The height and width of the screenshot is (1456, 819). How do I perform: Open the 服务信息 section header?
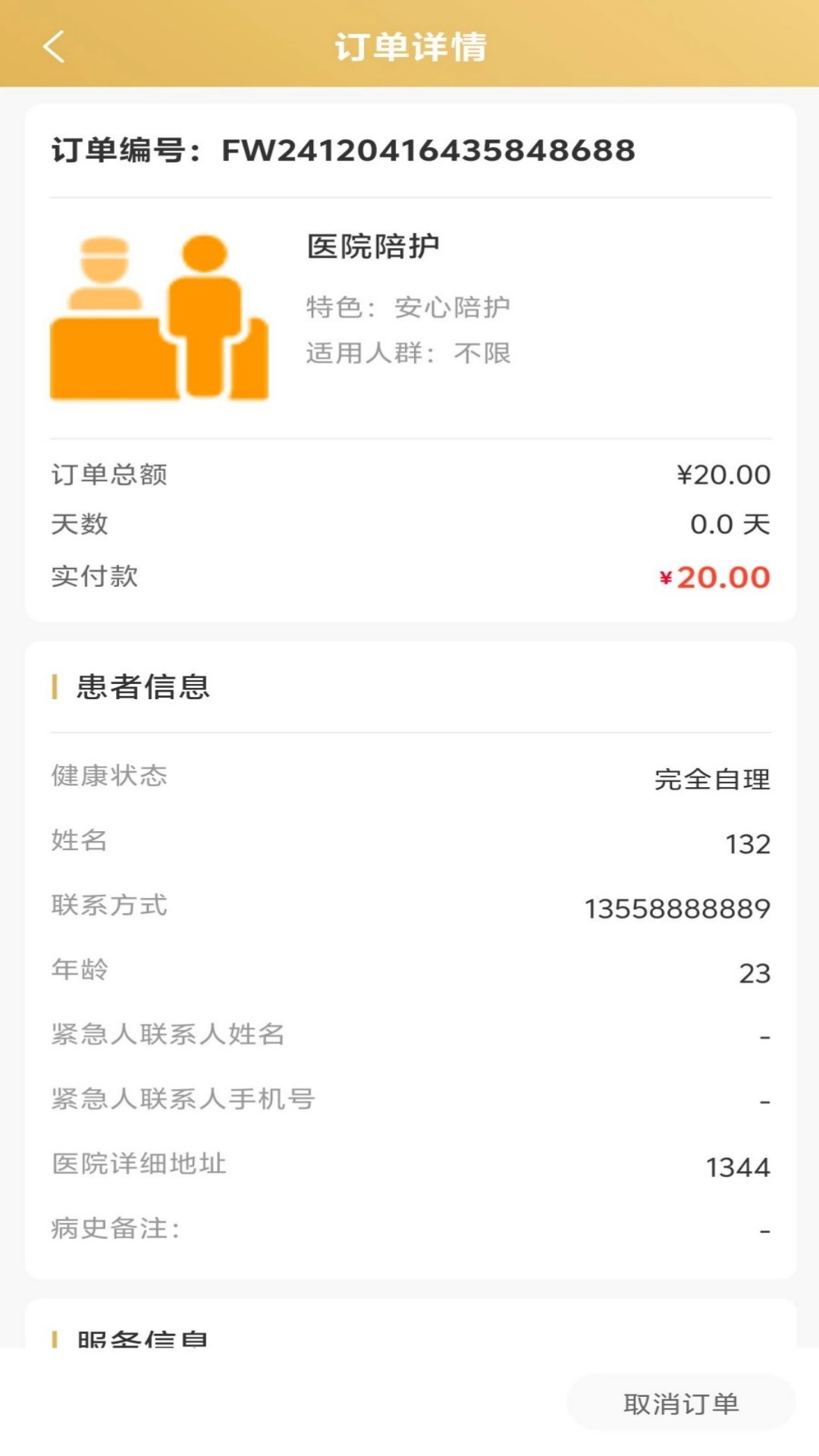point(140,1335)
